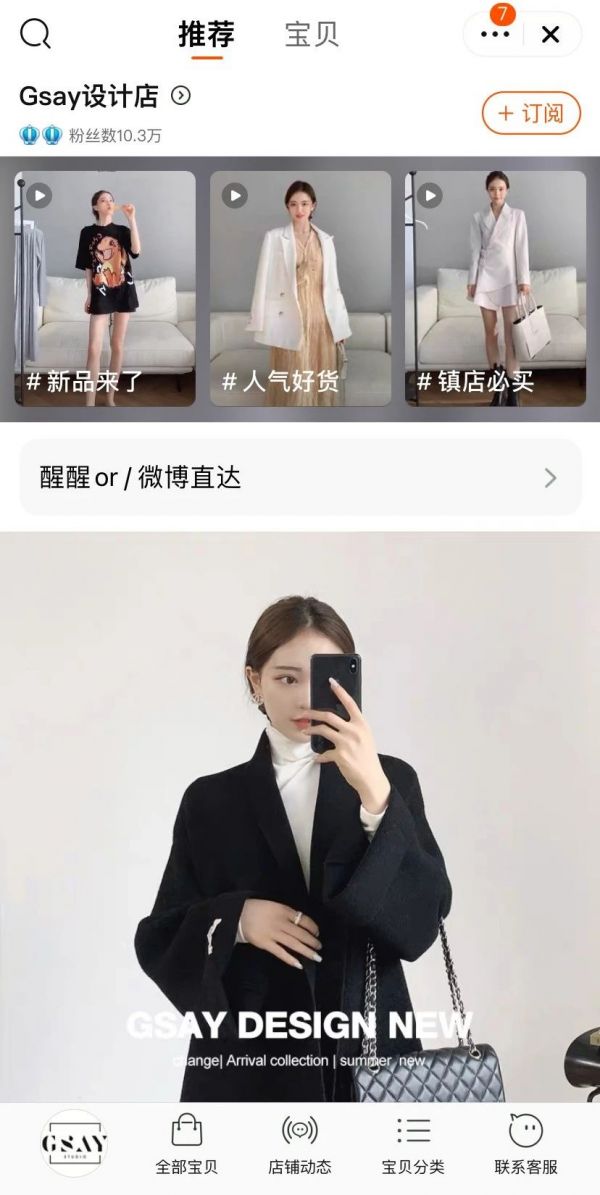Screen dimensions: 600x1195
Task: Contact customer service via 联系客服
Action: (x=526, y=1146)
